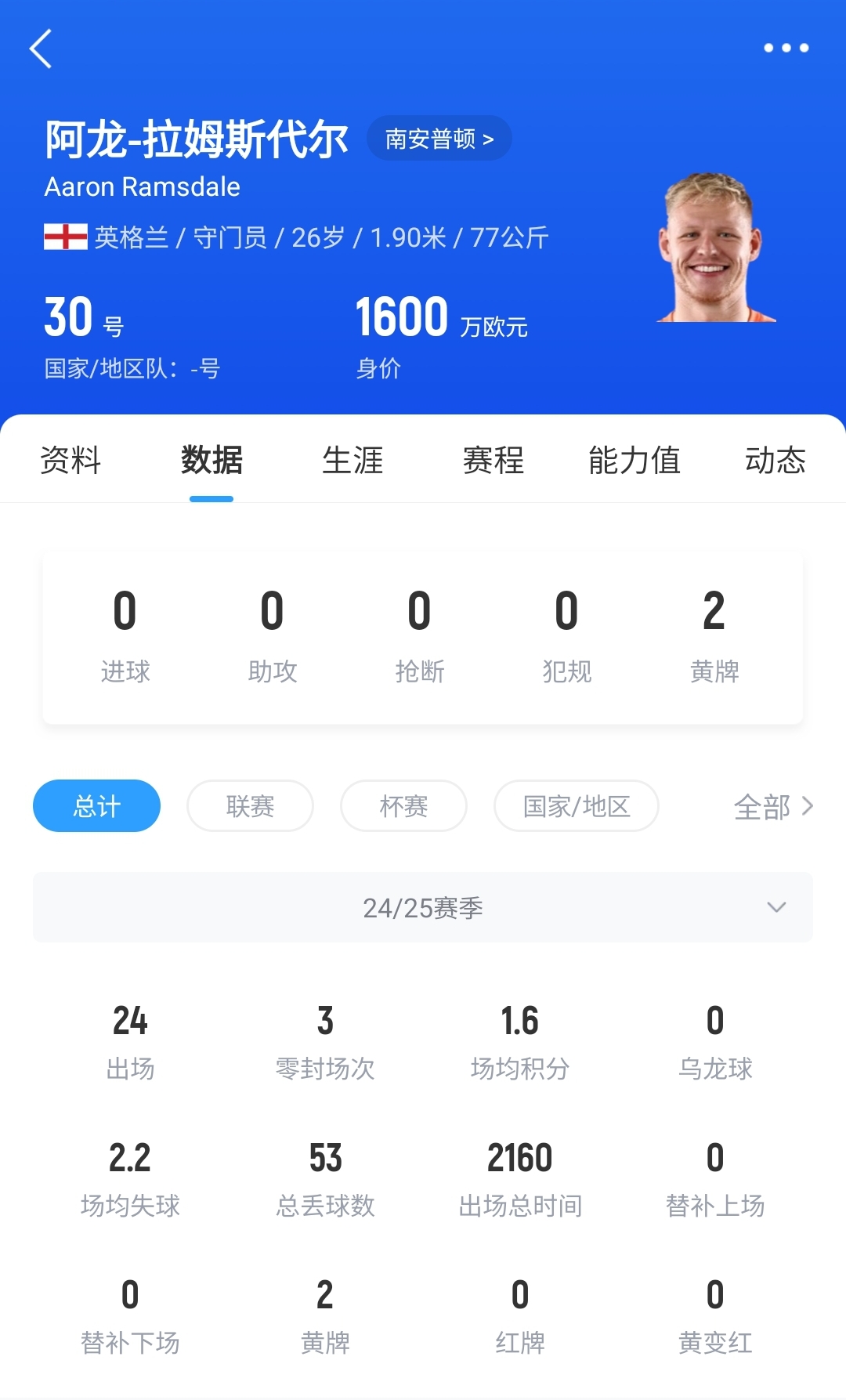View the 黄牌 (yellow card) stat icon area
846x1400 pixels.
pos(714,635)
